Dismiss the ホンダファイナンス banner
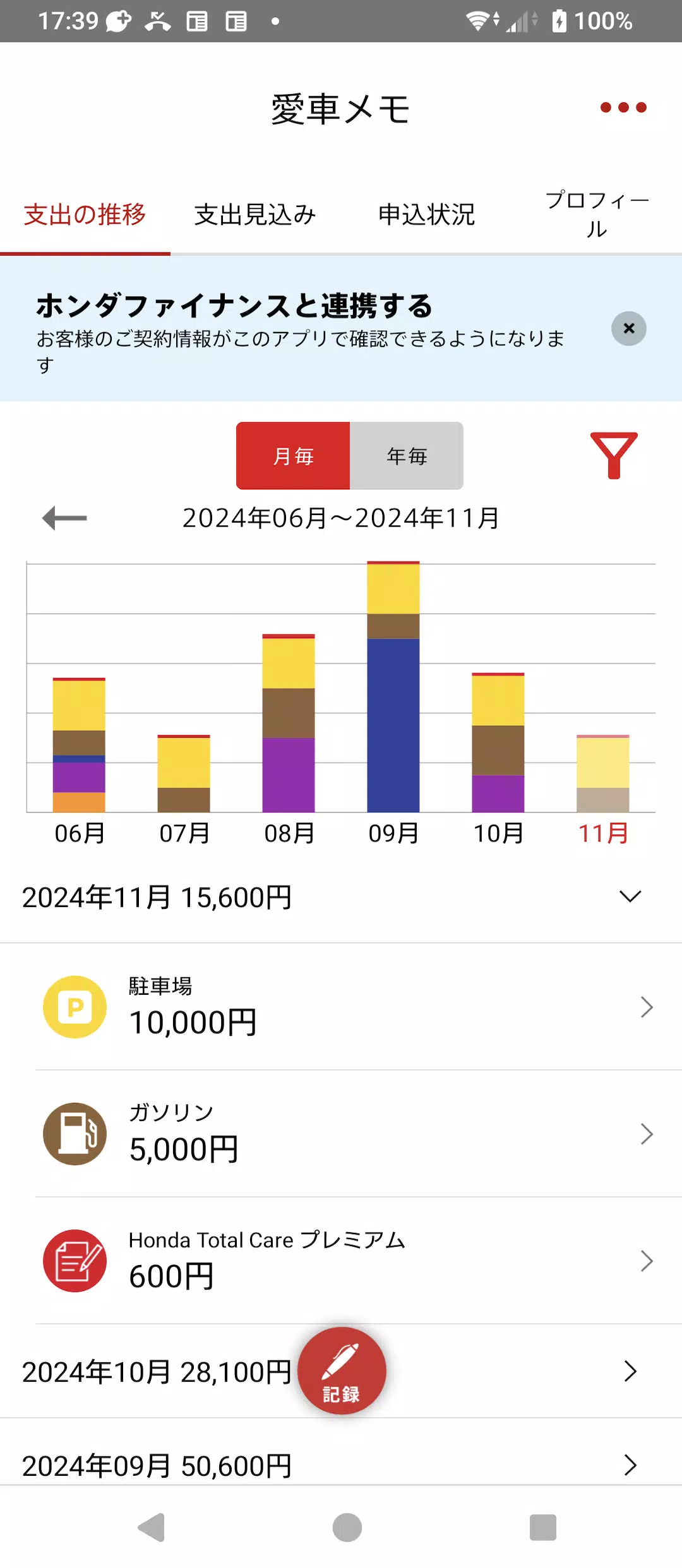Viewport: 682px width, 1568px height. coord(628,328)
